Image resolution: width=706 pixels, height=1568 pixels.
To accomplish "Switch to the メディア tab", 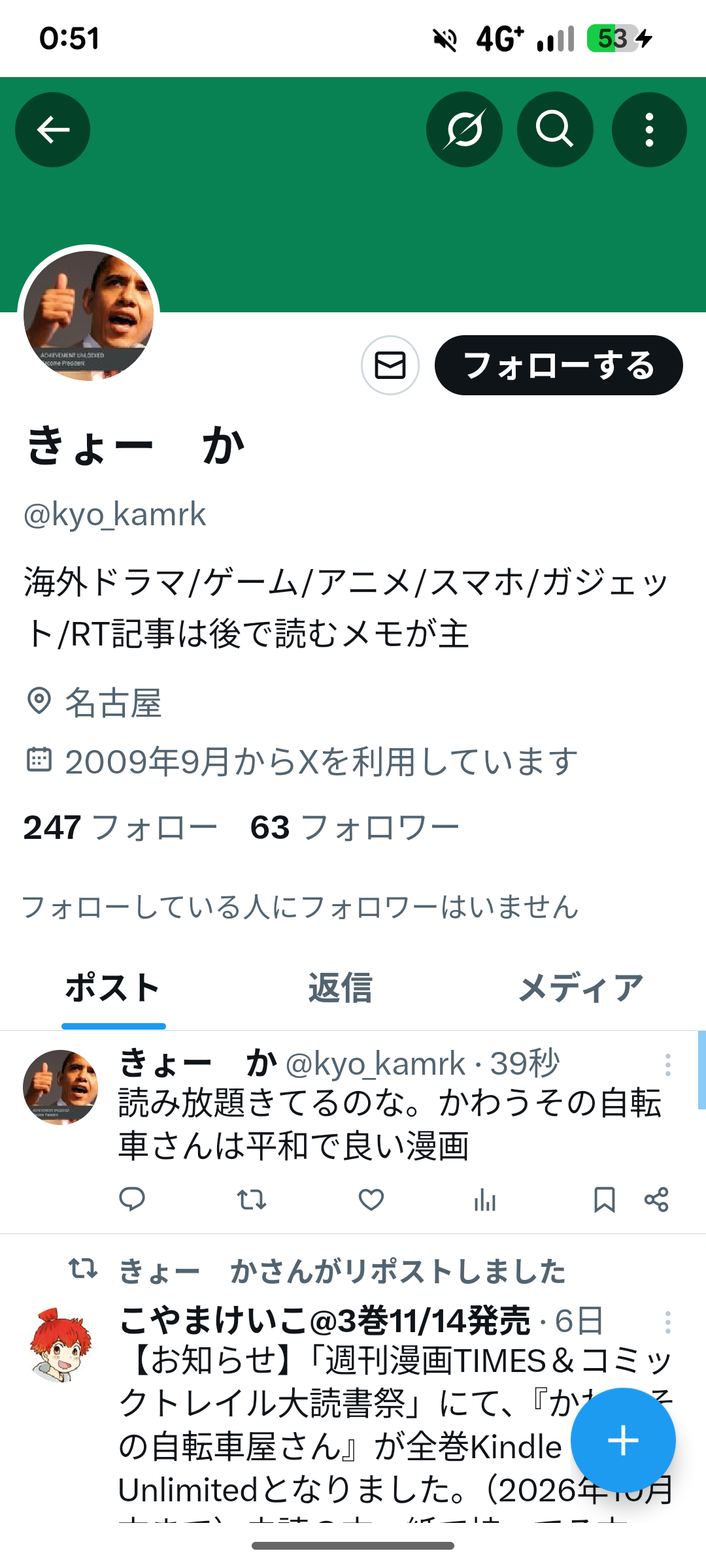I will point(580,988).
